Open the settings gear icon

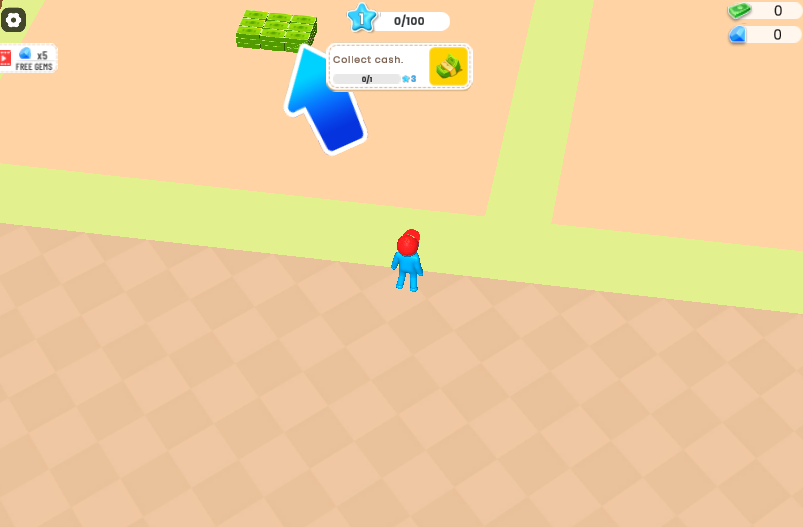coord(13,20)
